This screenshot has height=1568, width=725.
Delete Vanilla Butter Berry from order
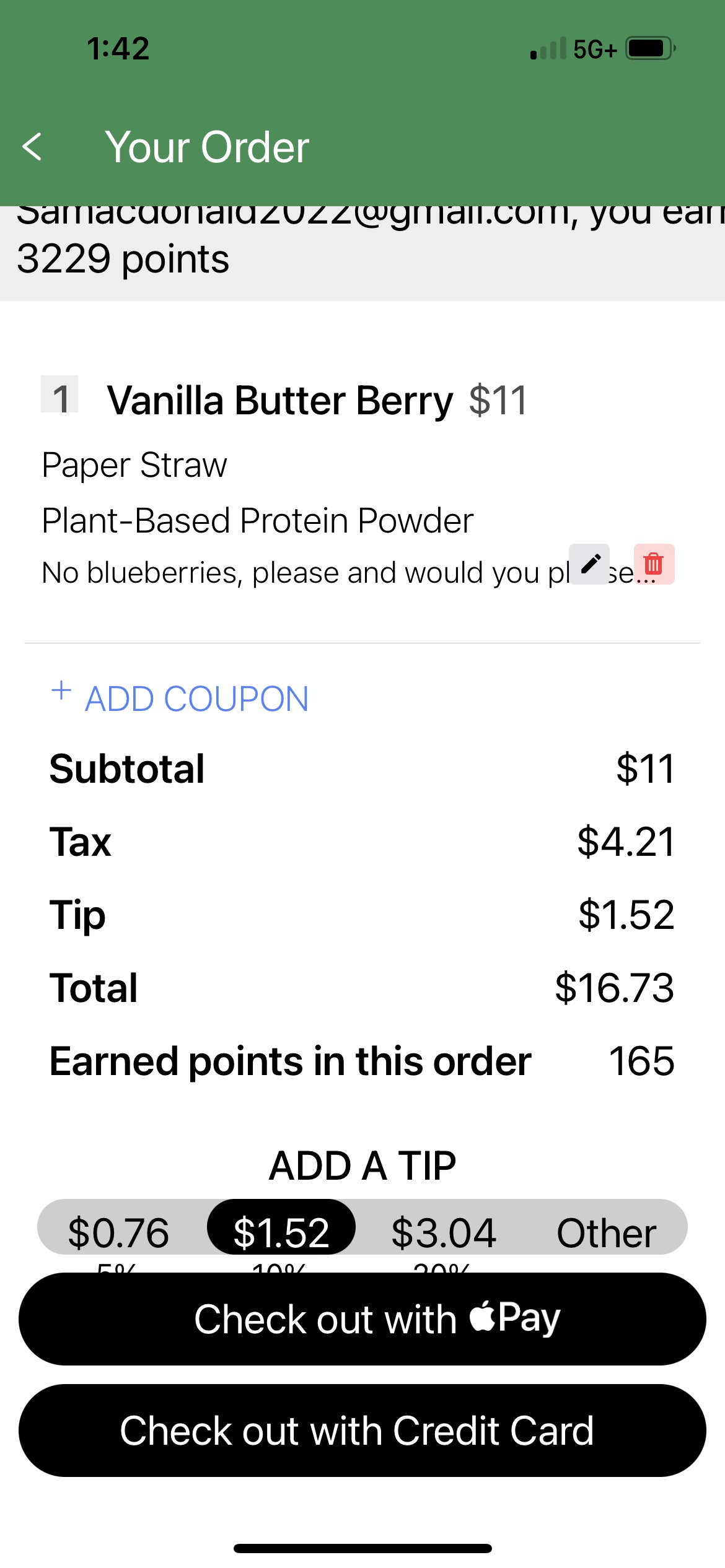click(654, 564)
